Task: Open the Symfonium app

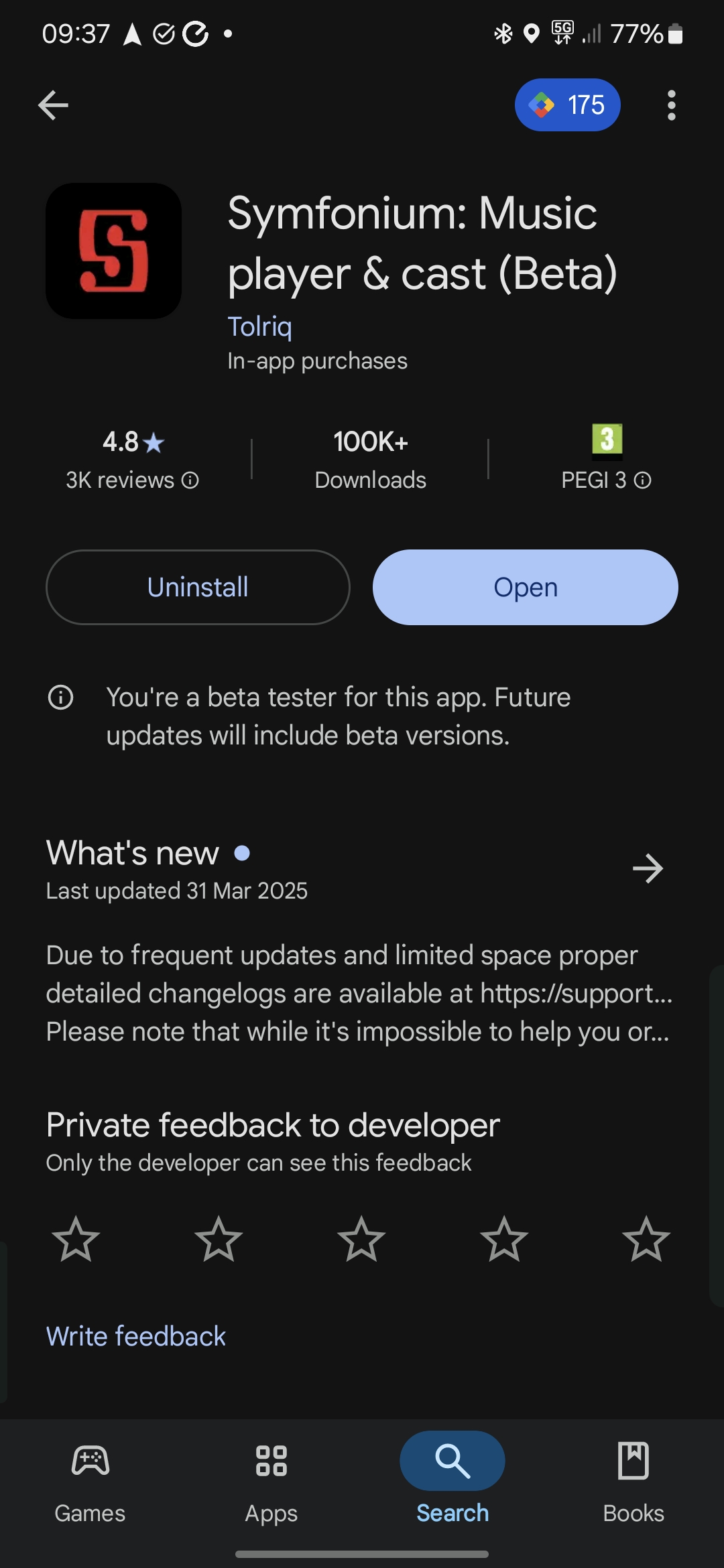Action: pos(526,587)
